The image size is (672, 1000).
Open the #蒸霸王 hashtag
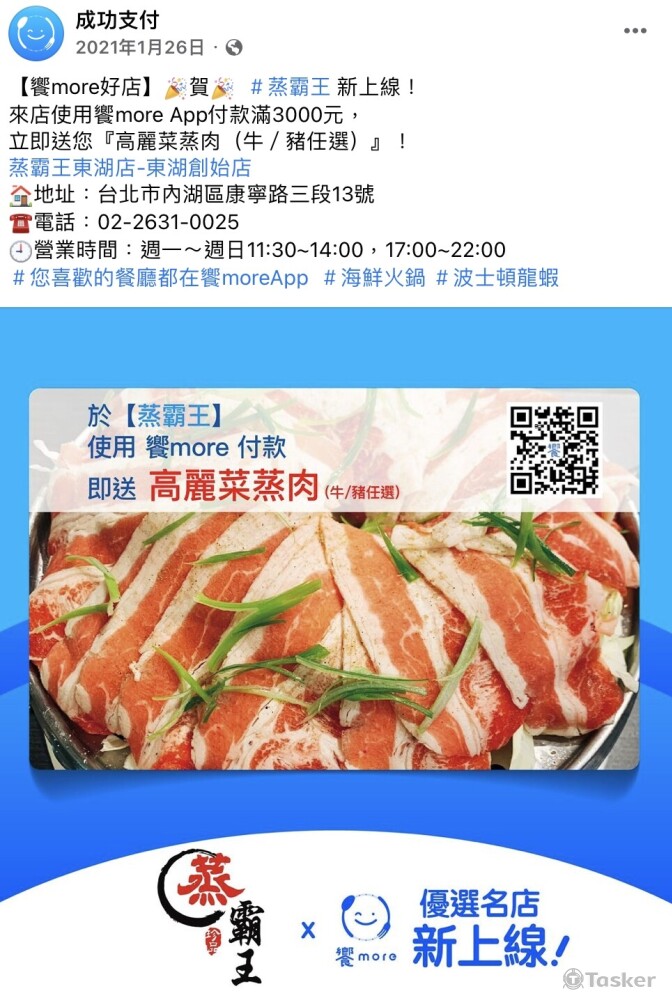point(295,88)
